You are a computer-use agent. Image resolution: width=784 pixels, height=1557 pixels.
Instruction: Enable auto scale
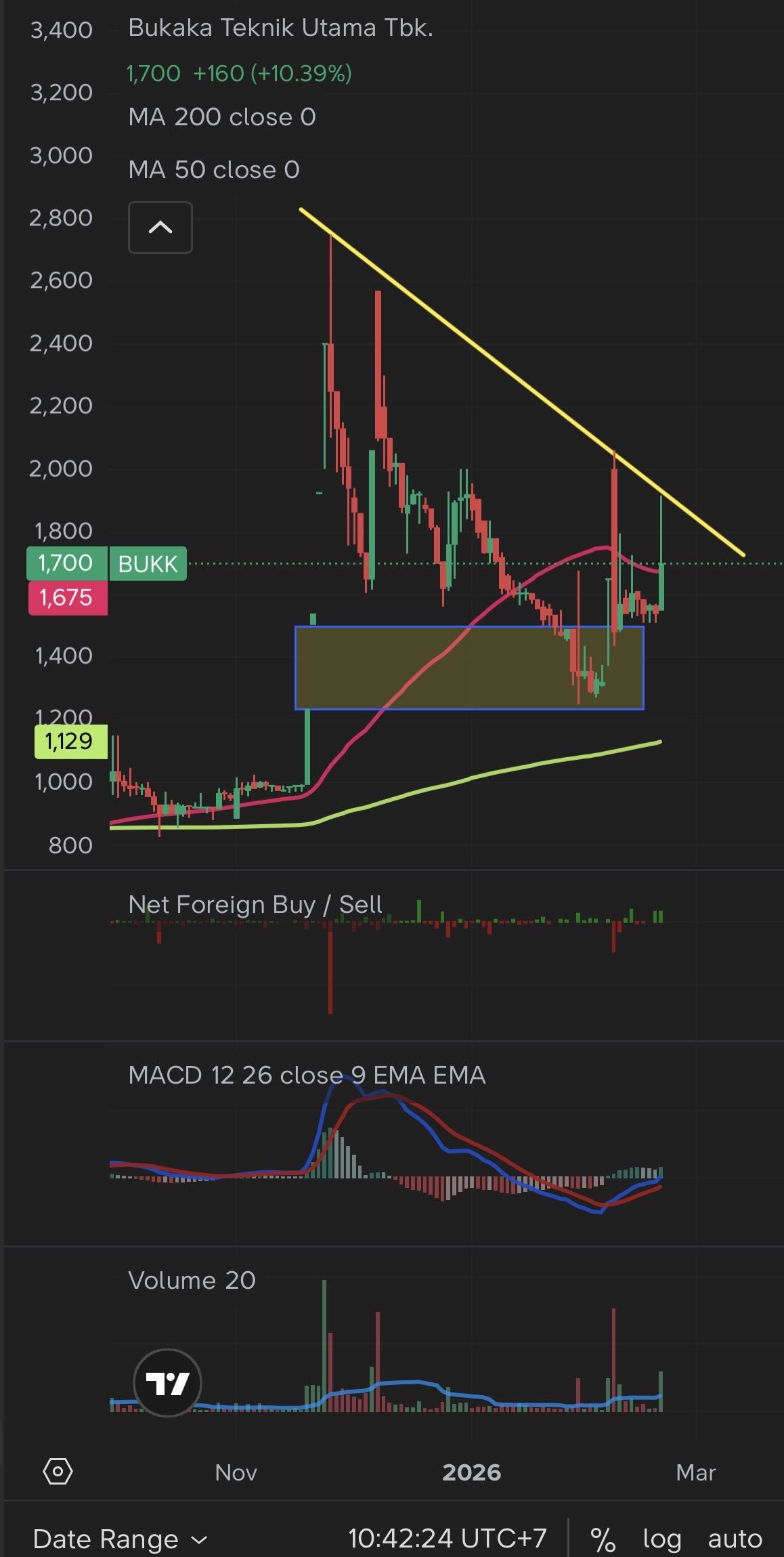[x=735, y=1539]
